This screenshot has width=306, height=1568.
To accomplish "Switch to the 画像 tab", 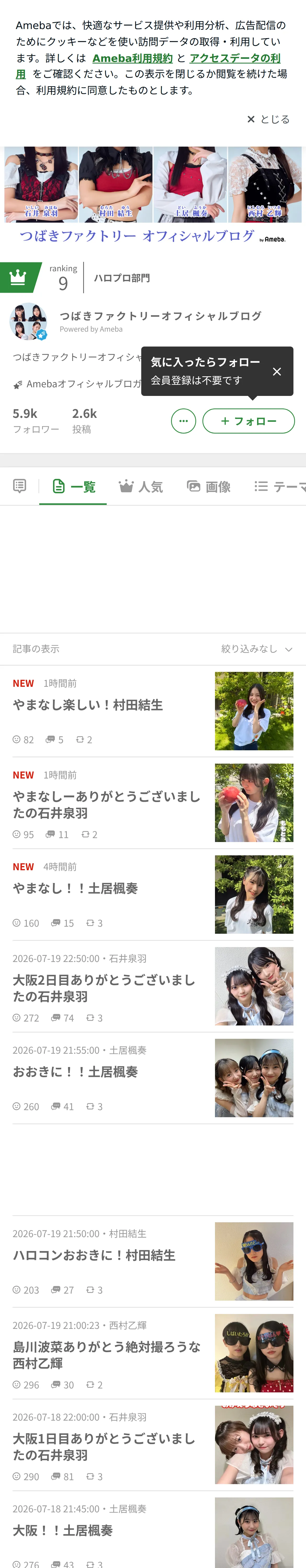I will [x=208, y=486].
